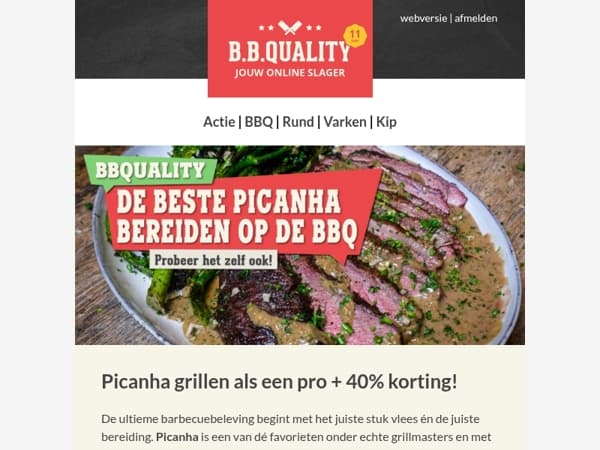This screenshot has width=600, height=450.
Task: Go to the BBQ category
Action: click(x=259, y=122)
